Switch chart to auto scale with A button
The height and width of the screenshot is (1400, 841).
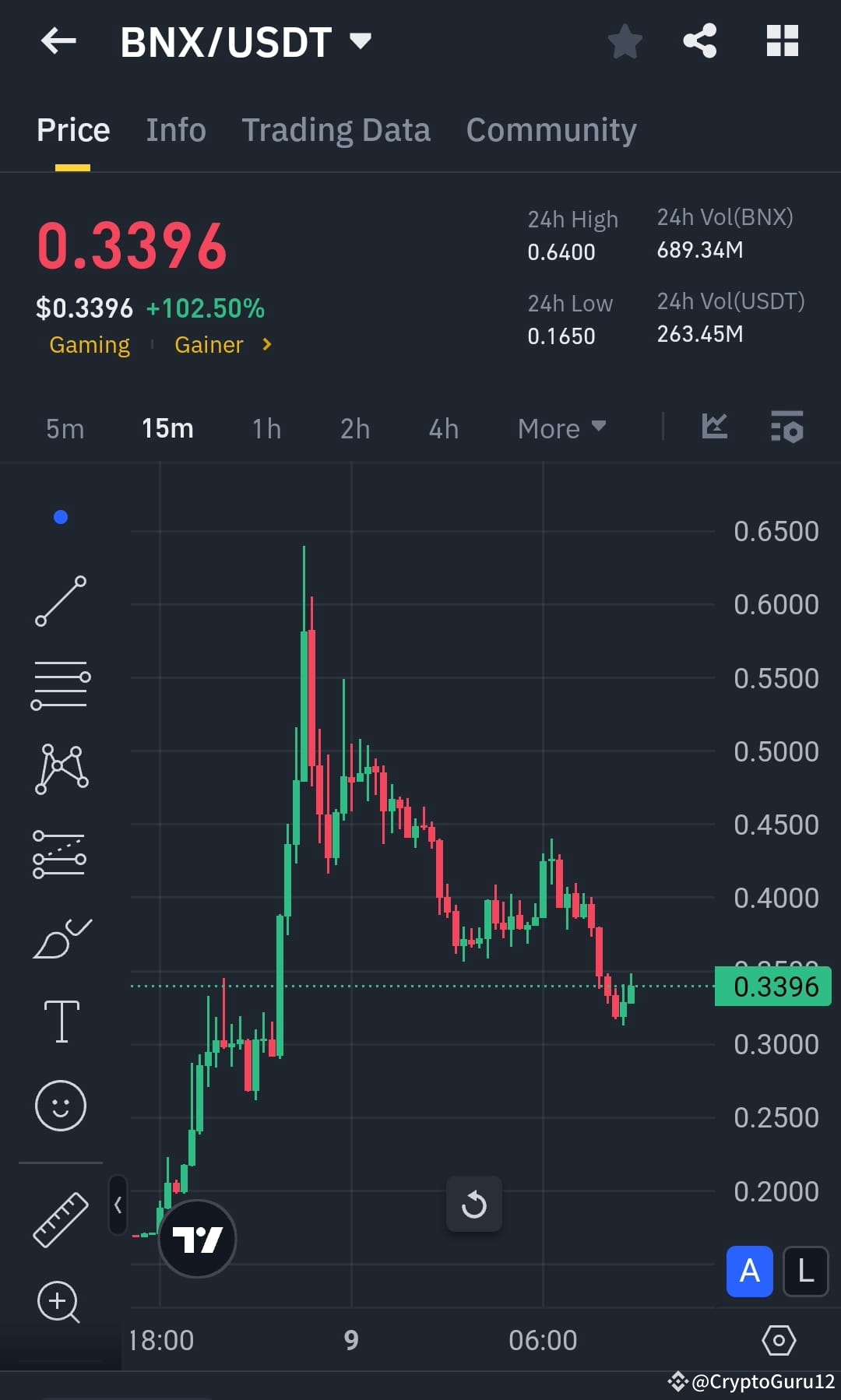748,1272
